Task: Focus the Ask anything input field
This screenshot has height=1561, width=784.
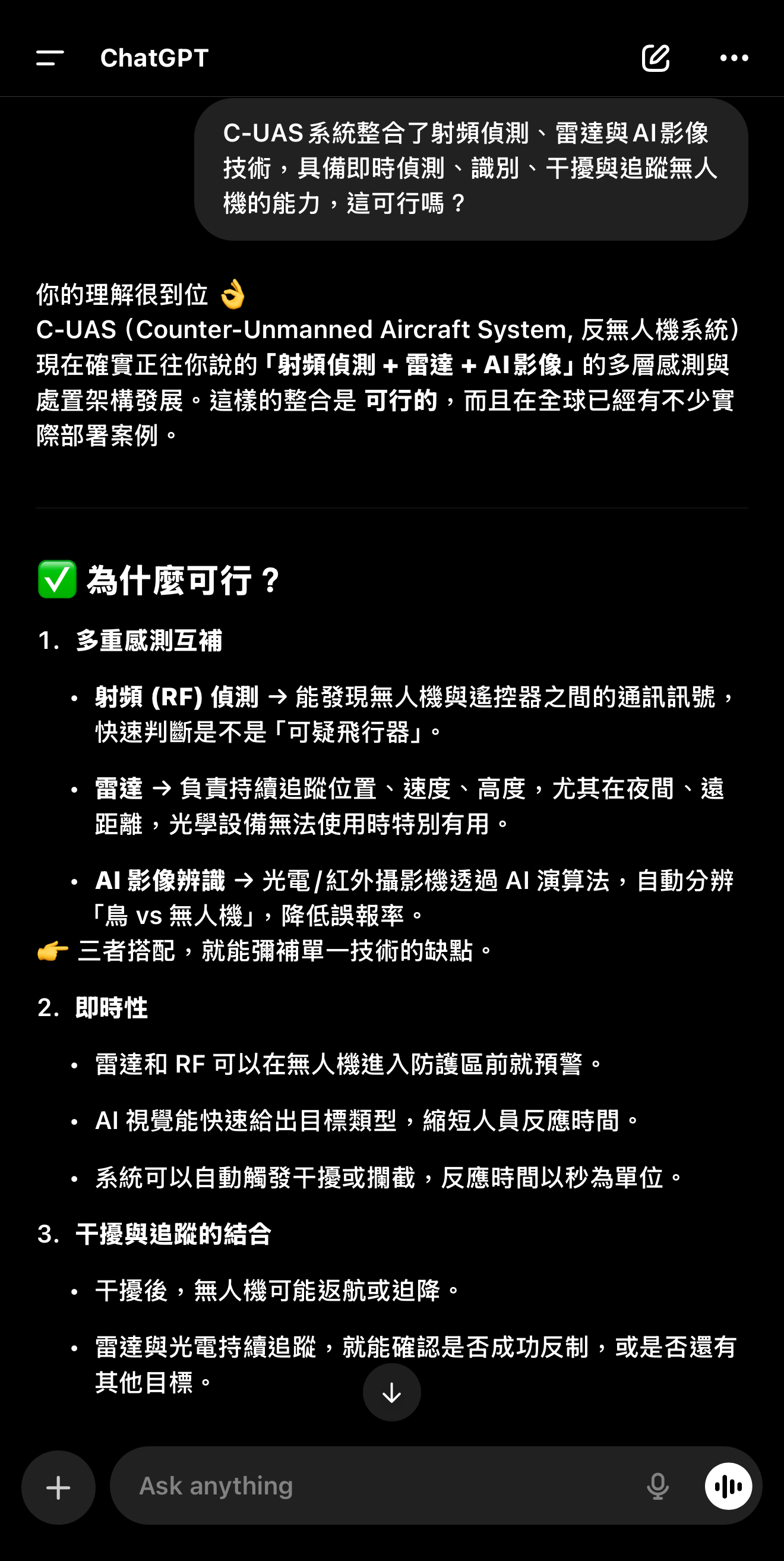Action: click(375, 1486)
